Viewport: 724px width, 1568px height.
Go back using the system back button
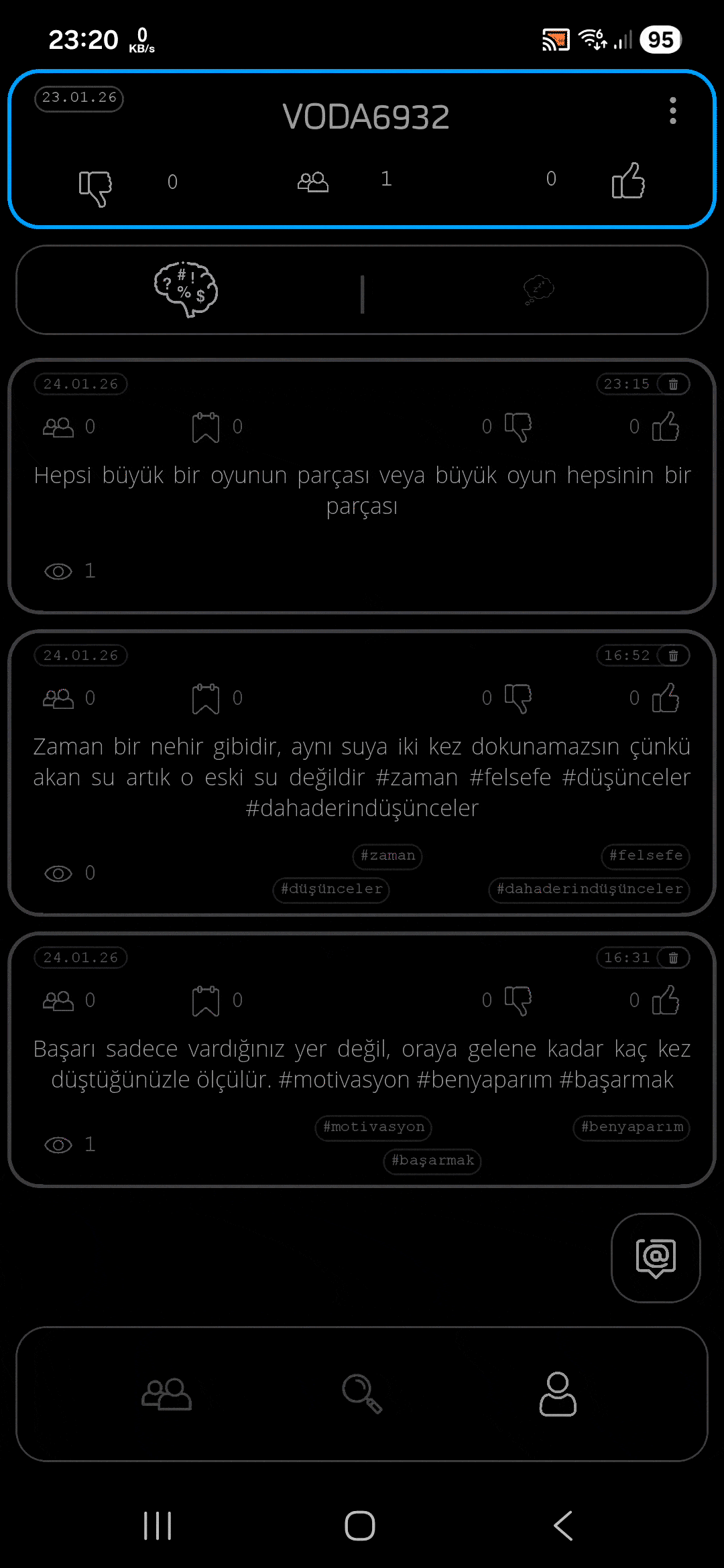pyautogui.click(x=563, y=1526)
